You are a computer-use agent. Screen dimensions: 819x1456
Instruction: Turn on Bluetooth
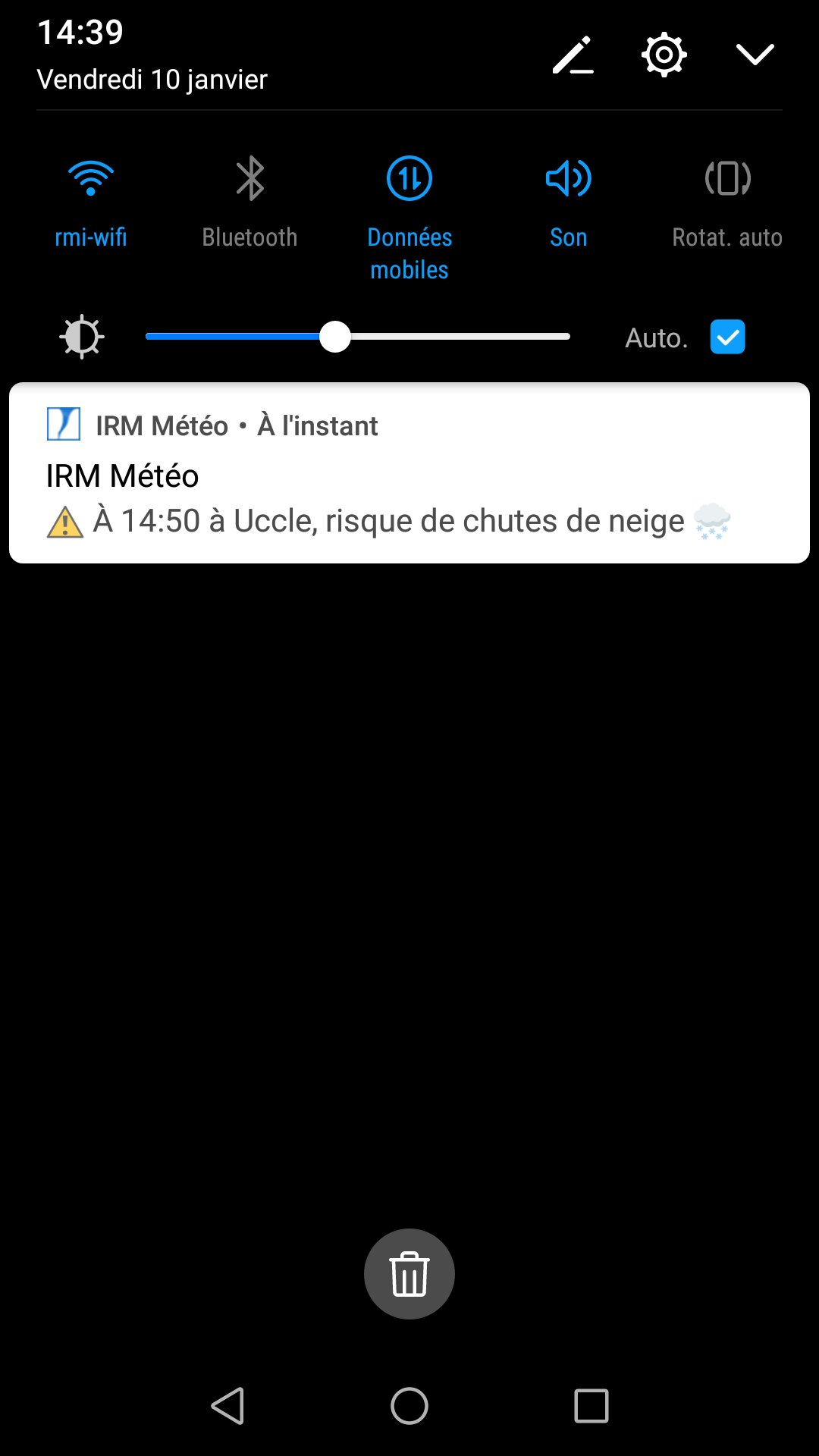coord(249,180)
